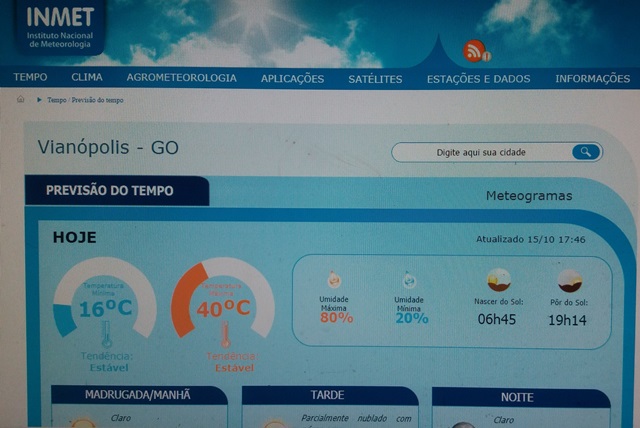This screenshot has height=428, width=640.
Task: Tap the home icon in the breadcrumb
Action: (x=20, y=100)
